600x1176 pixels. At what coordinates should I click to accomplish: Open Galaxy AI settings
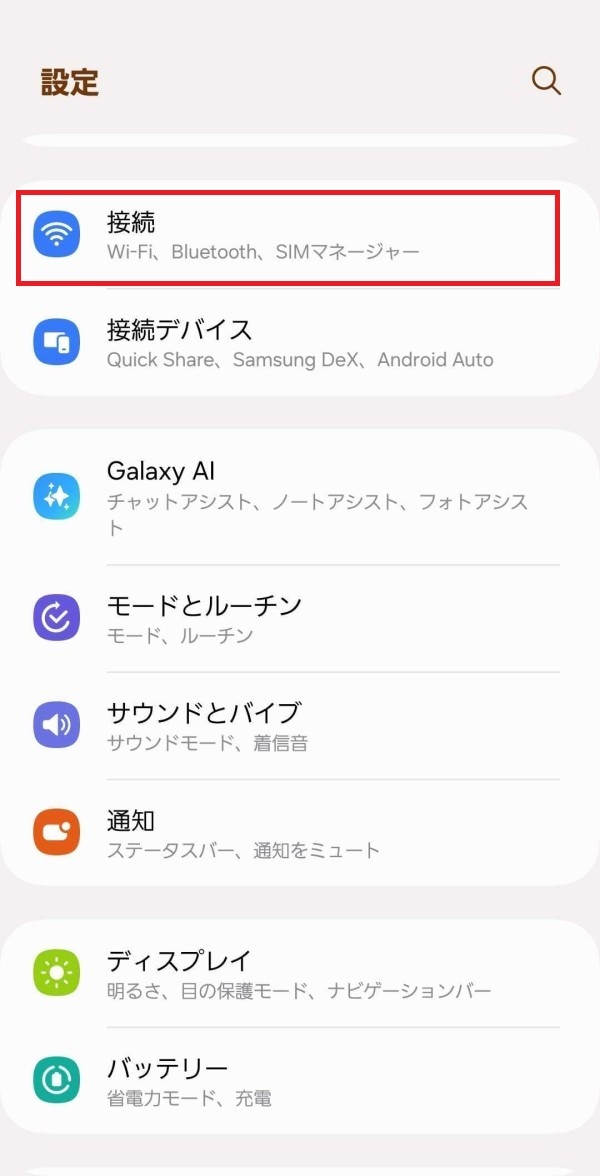[300, 497]
